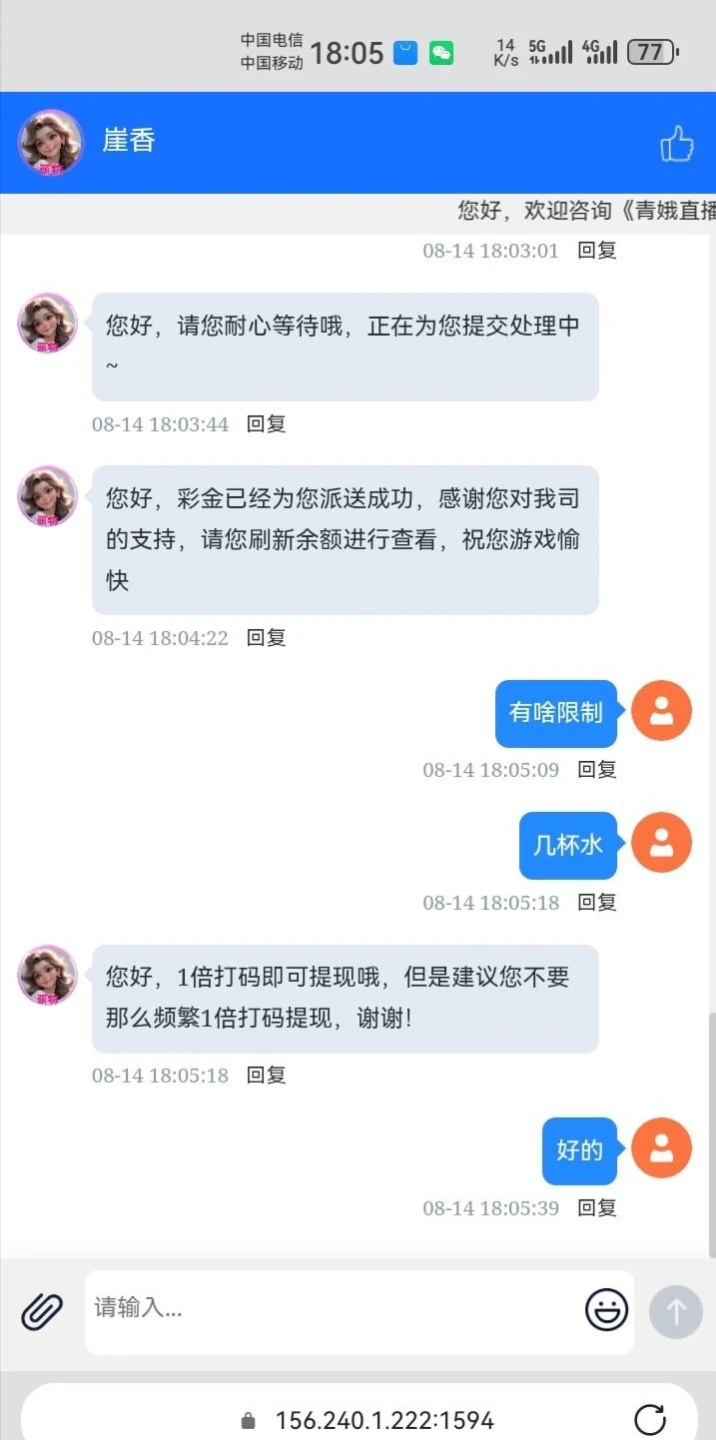
Task: Reply to the 好的 message
Action: tap(597, 1208)
